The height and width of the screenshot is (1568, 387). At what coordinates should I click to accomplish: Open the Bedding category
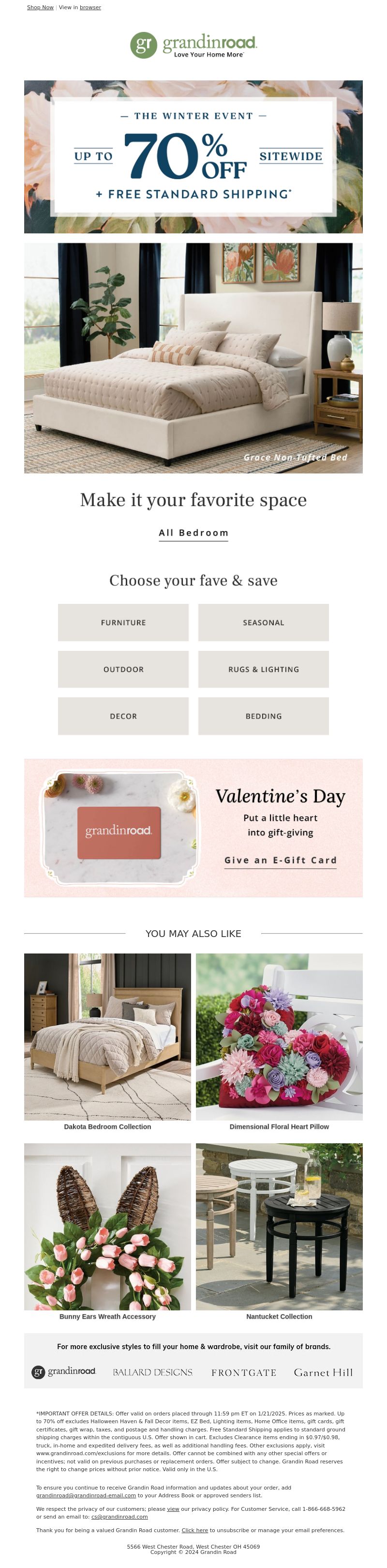click(264, 716)
